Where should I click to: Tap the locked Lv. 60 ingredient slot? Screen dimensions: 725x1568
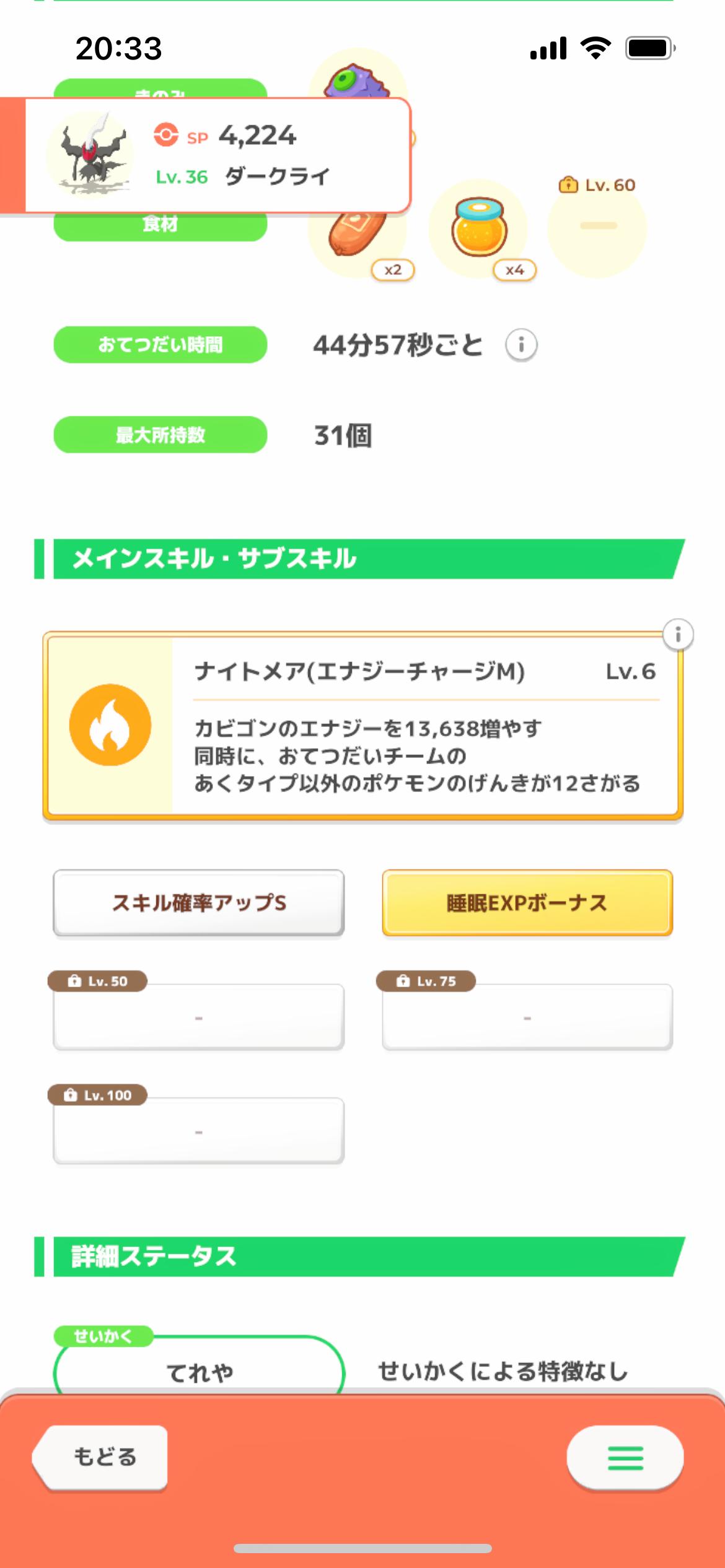(x=597, y=227)
